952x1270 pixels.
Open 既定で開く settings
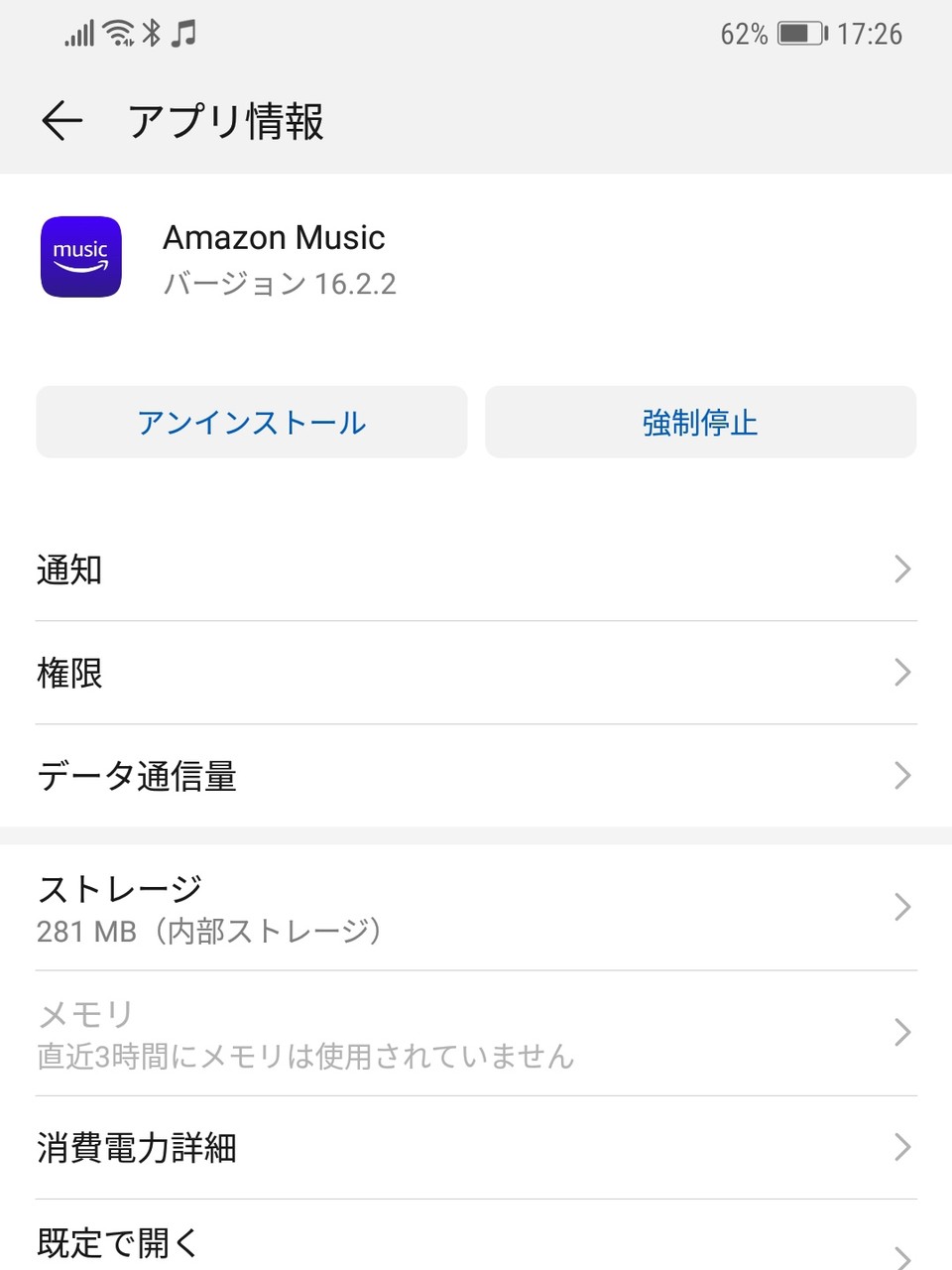pos(476,1242)
